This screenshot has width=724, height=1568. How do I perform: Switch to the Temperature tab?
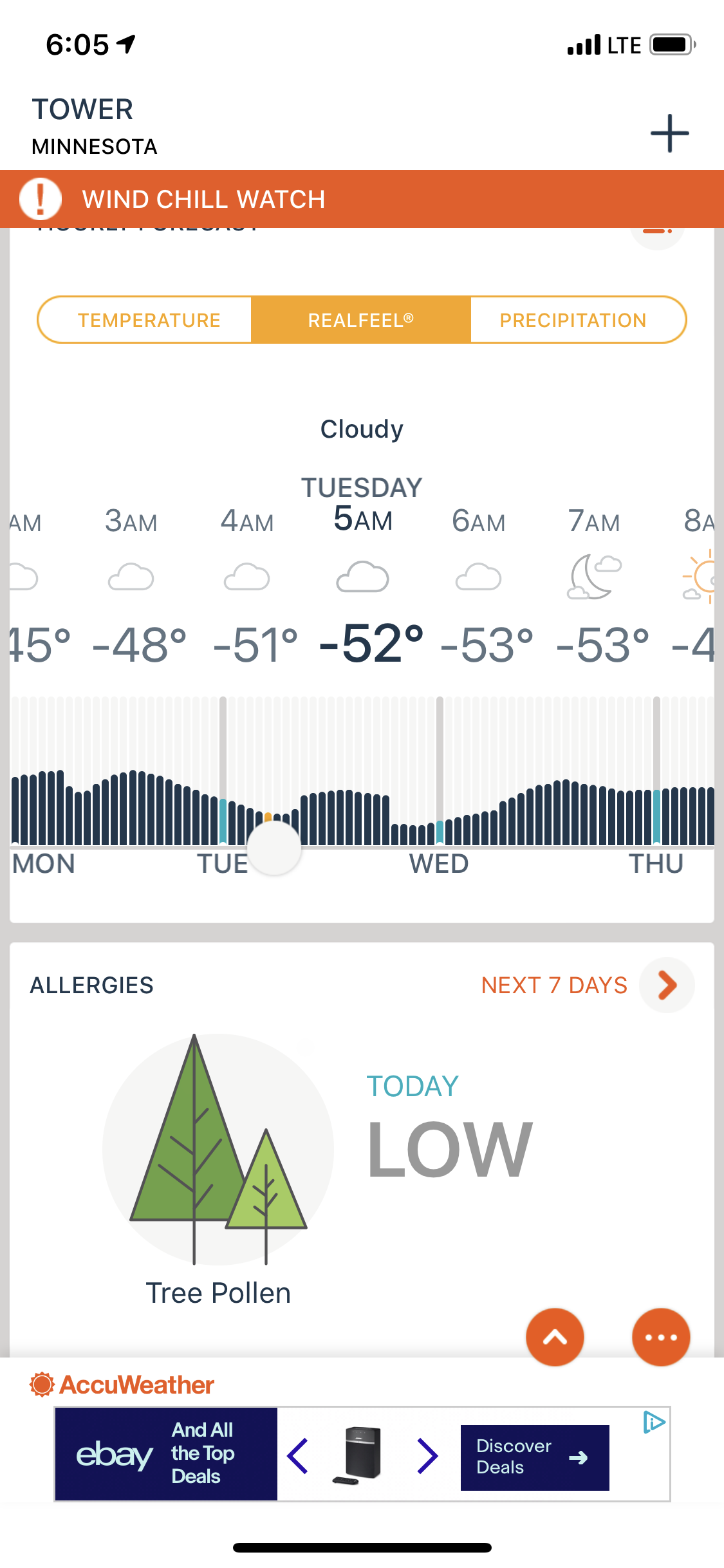coord(149,320)
